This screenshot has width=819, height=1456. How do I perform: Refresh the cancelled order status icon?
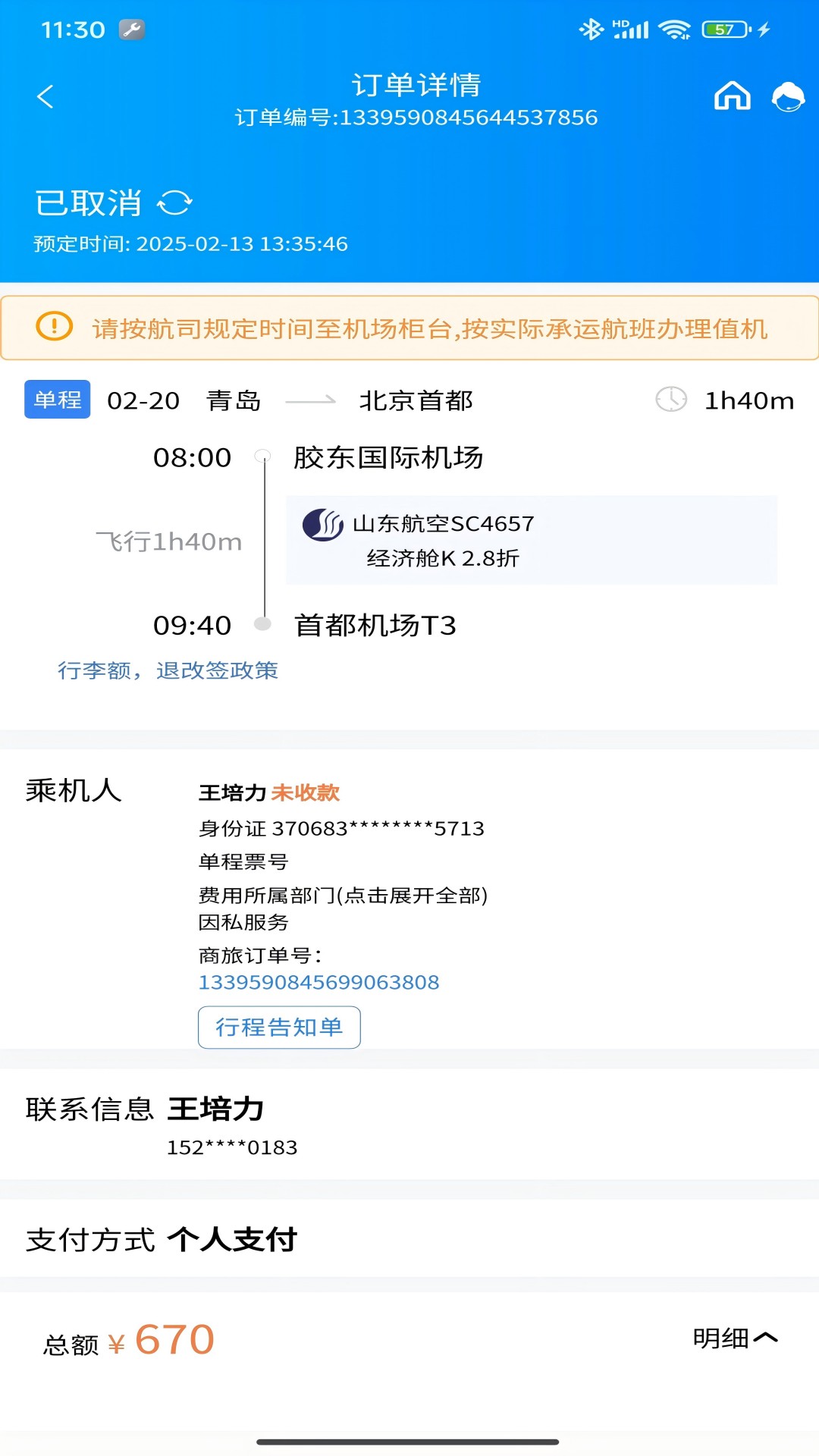177,203
